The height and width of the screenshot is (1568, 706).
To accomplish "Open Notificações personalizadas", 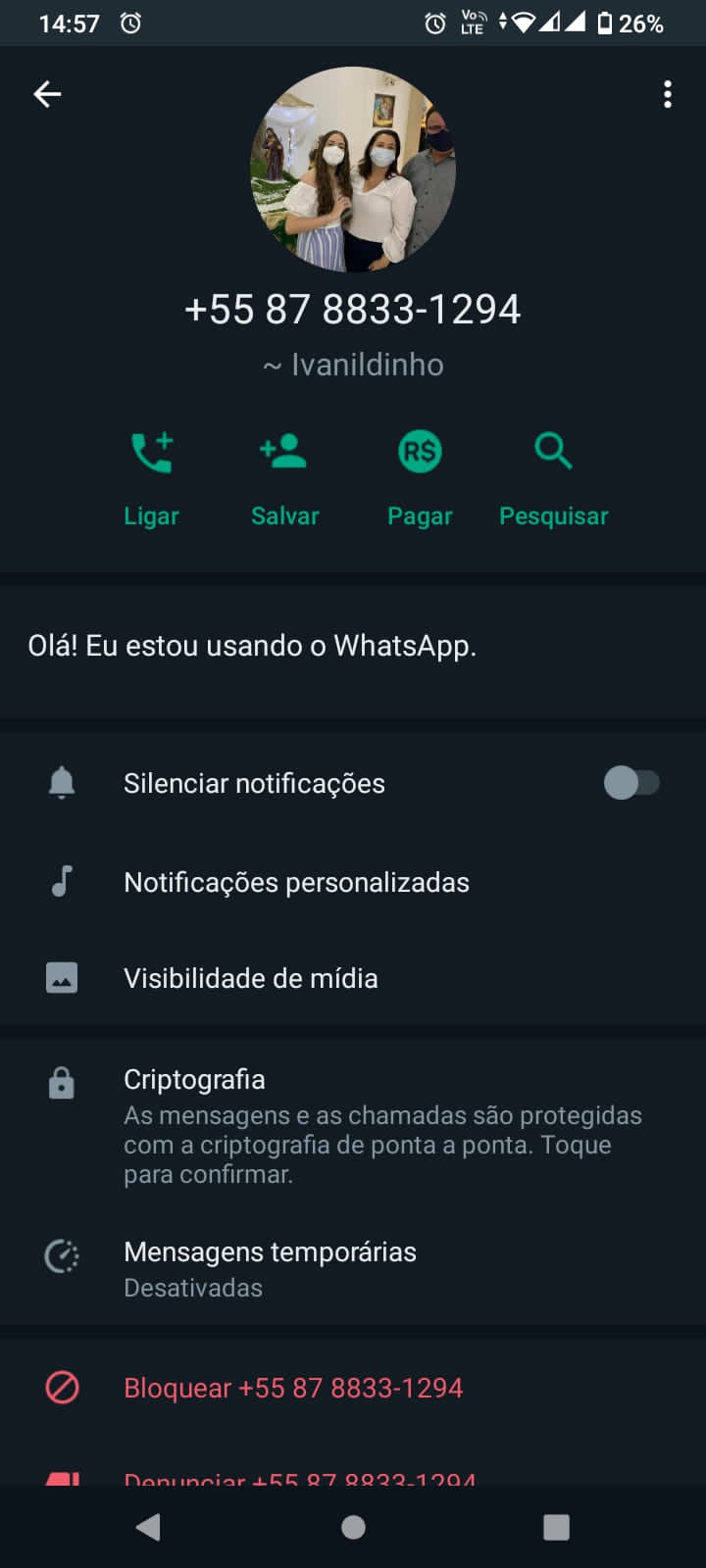I will [296, 882].
